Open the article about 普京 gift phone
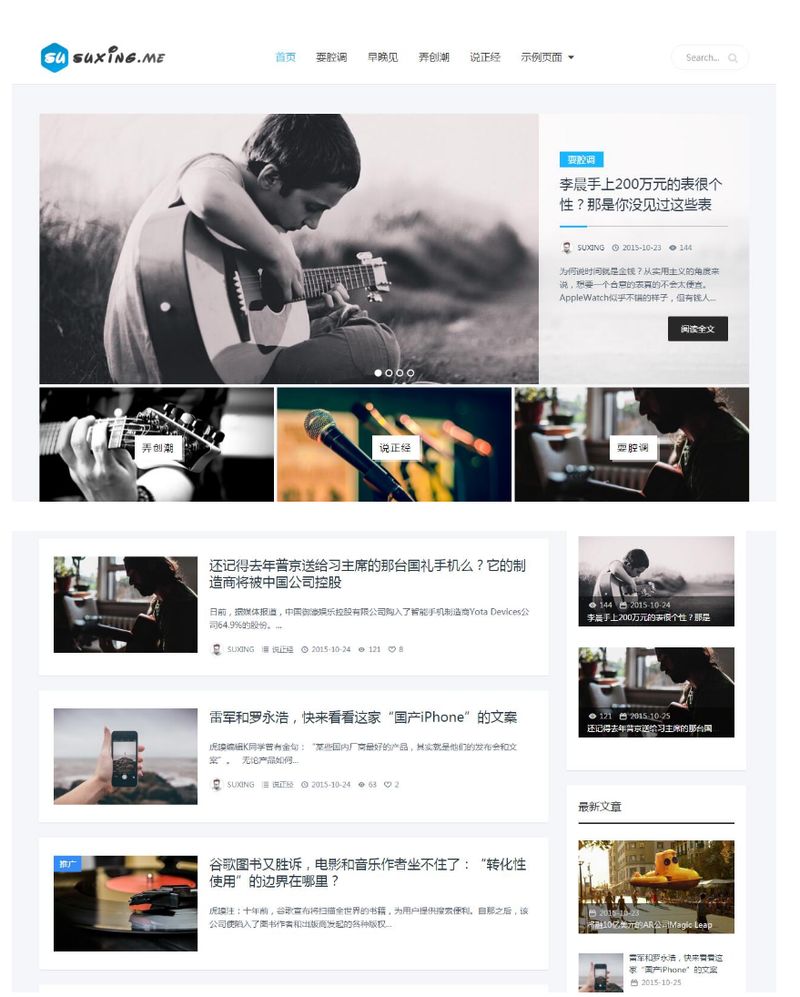The image size is (800, 997). (x=367, y=573)
